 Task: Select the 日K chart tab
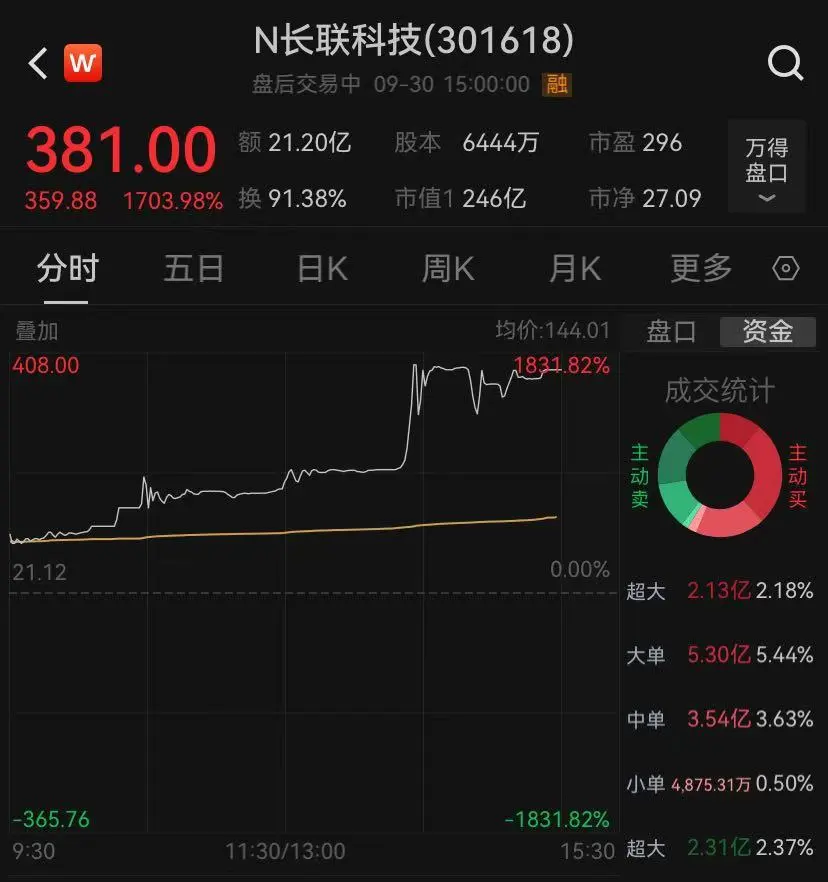click(322, 269)
